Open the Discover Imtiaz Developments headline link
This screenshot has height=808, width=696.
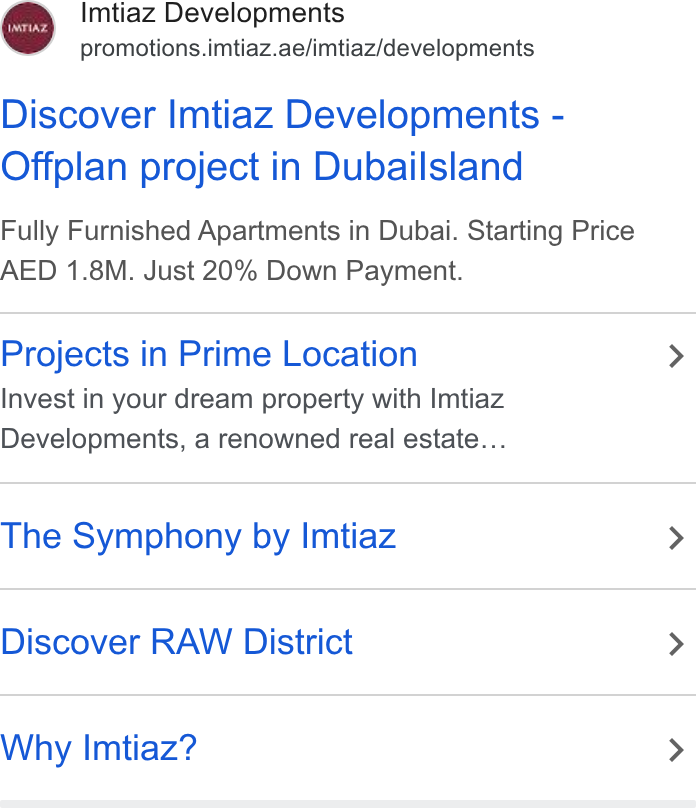tap(282, 140)
